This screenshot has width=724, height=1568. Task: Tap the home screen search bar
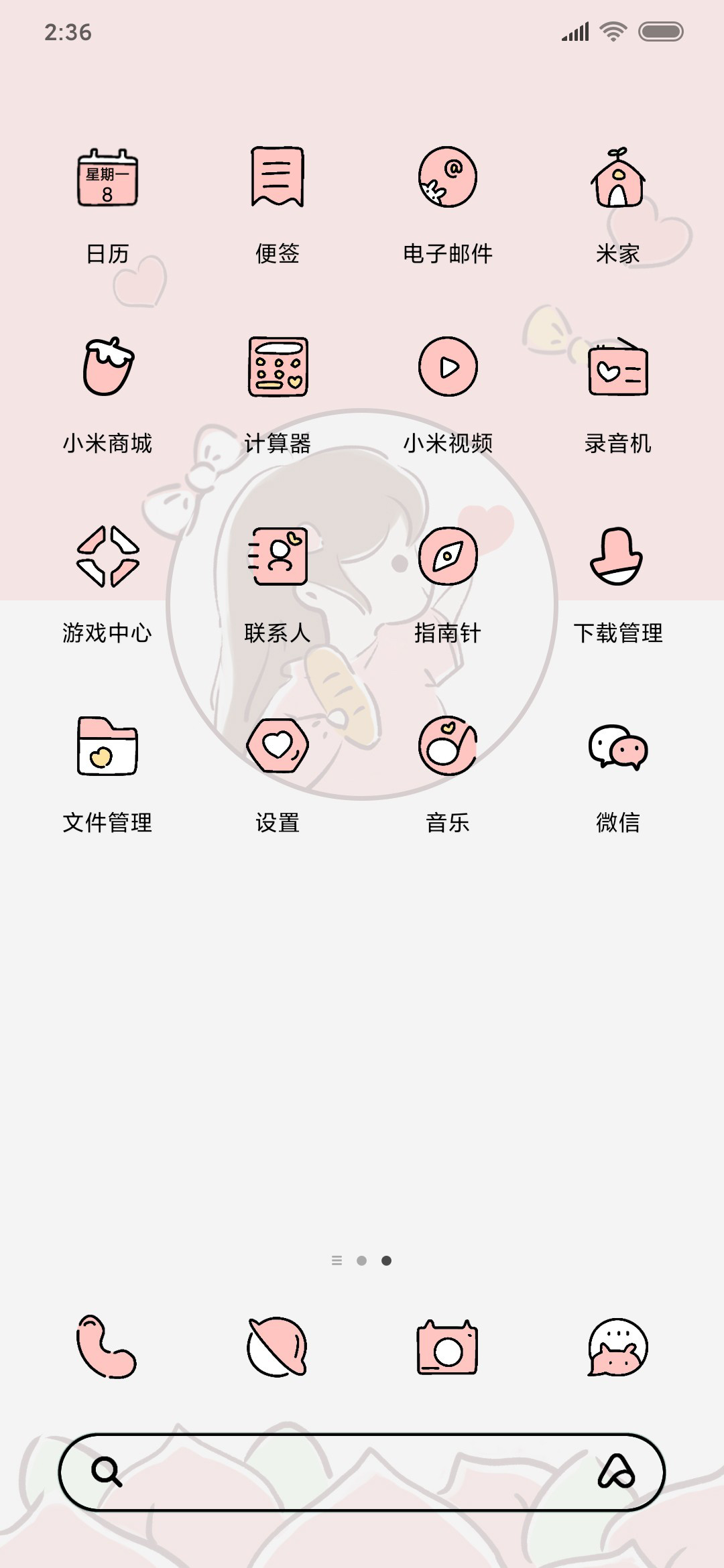click(x=362, y=1472)
